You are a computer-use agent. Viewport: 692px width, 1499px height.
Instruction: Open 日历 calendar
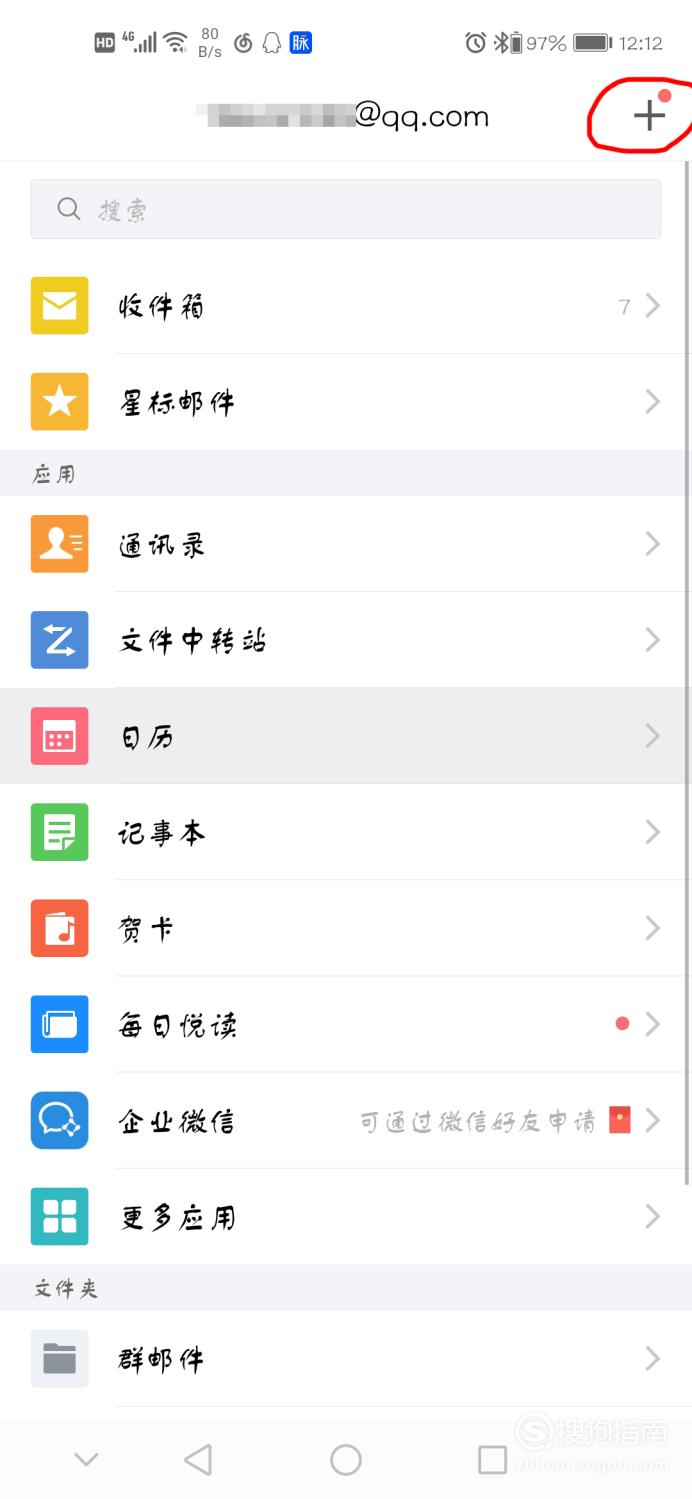pos(345,736)
